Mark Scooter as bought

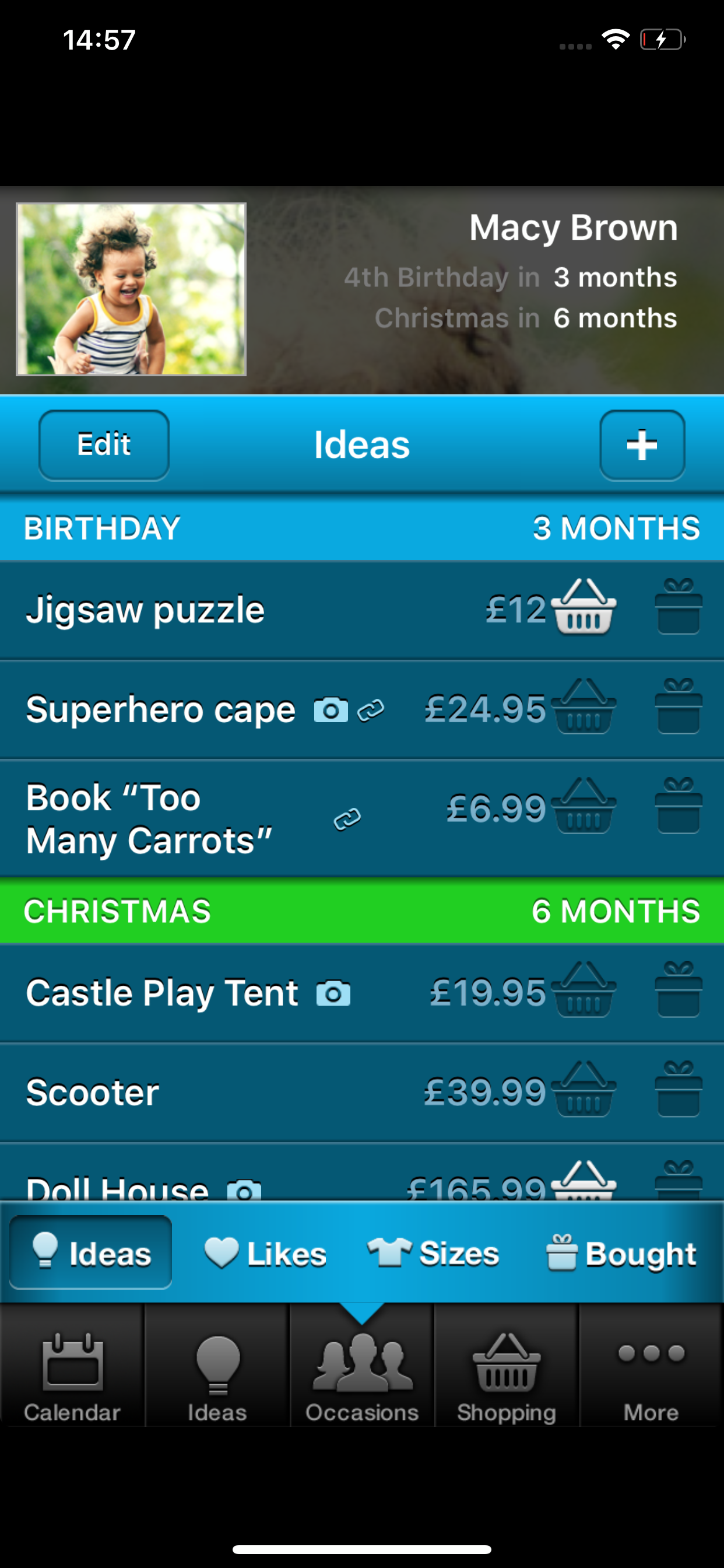click(x=679, y=1091)
